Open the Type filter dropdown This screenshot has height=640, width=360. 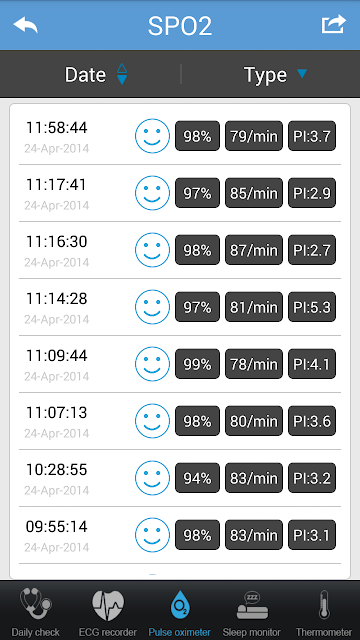click(x=275, y=74)
